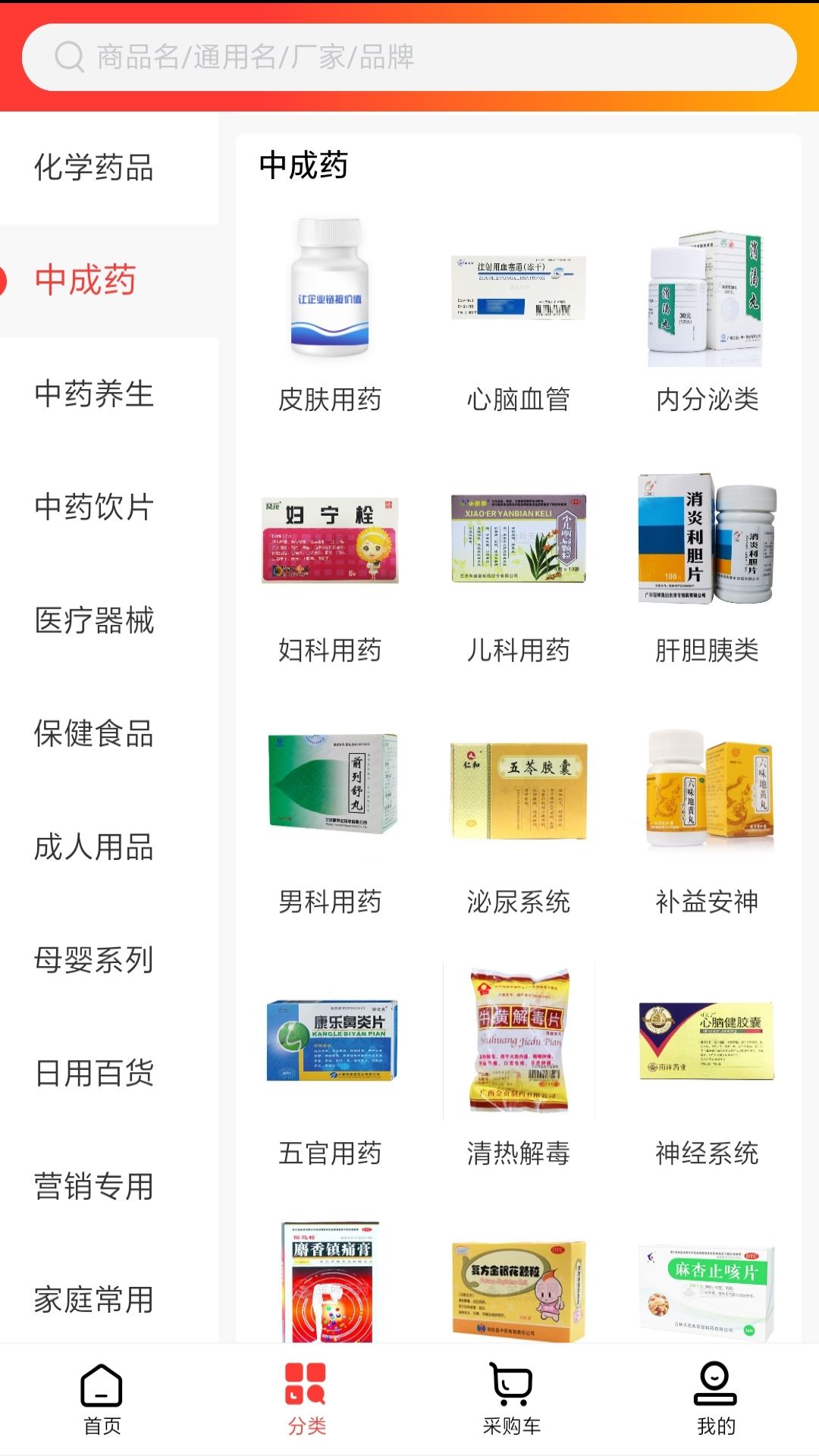Image resolution: width=819 pixels, height=1456 pixels.
Task: Open the search box for product names
Action: point(409,57)
